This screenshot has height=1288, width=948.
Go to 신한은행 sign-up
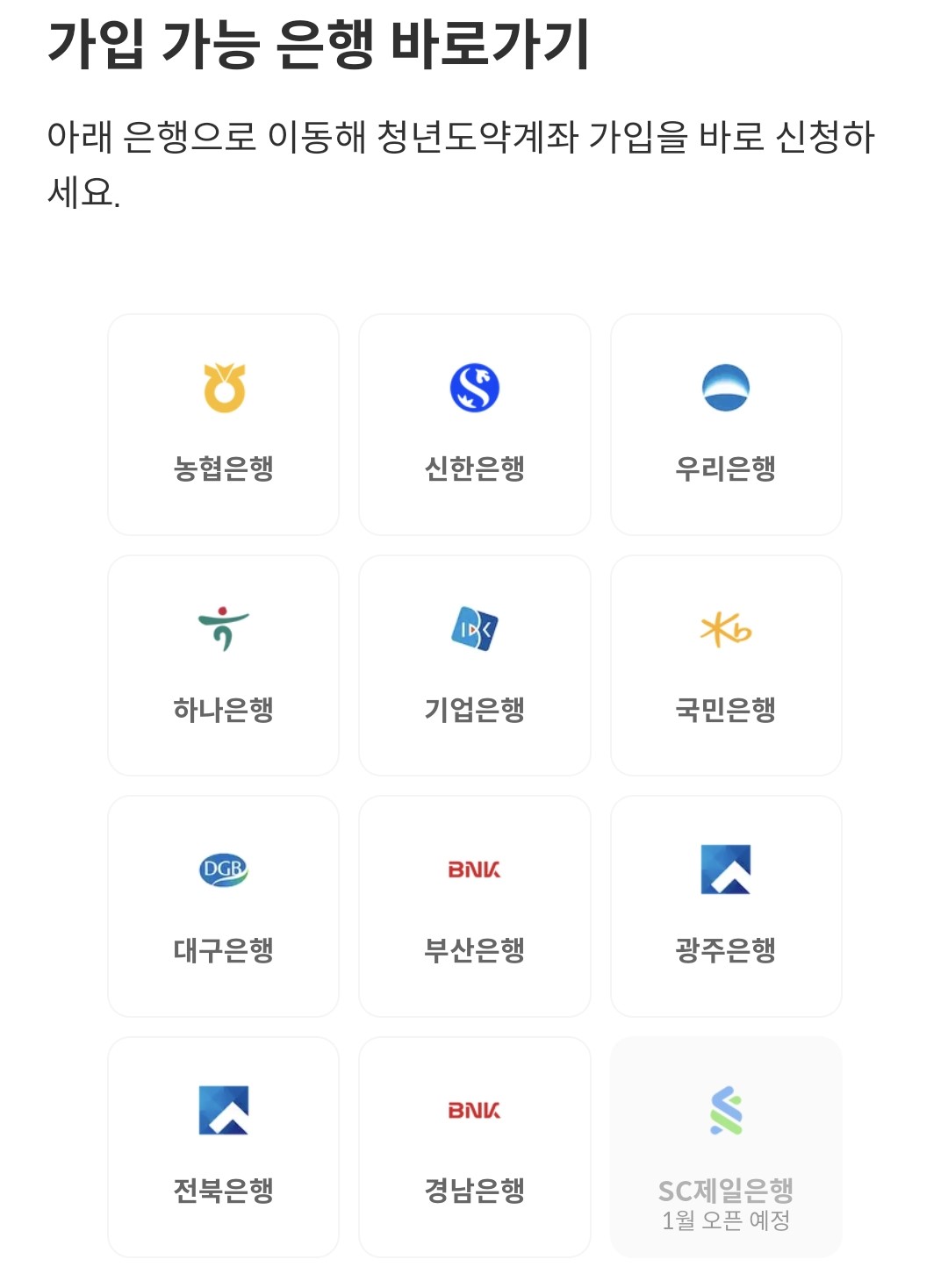tap(475, 425)
